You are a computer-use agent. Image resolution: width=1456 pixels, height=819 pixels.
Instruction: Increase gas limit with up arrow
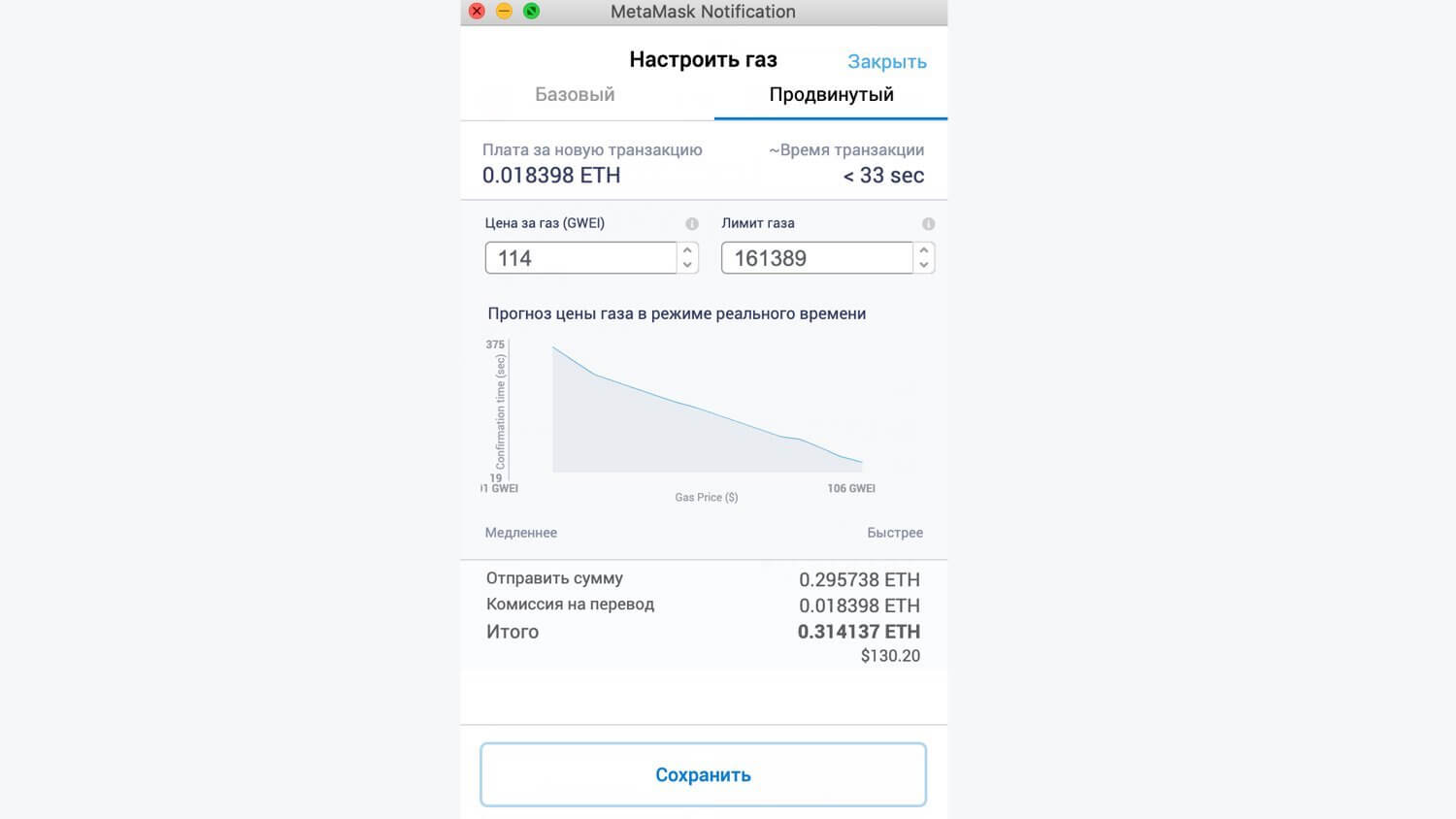pyautogui.click(x=924, y=250)
